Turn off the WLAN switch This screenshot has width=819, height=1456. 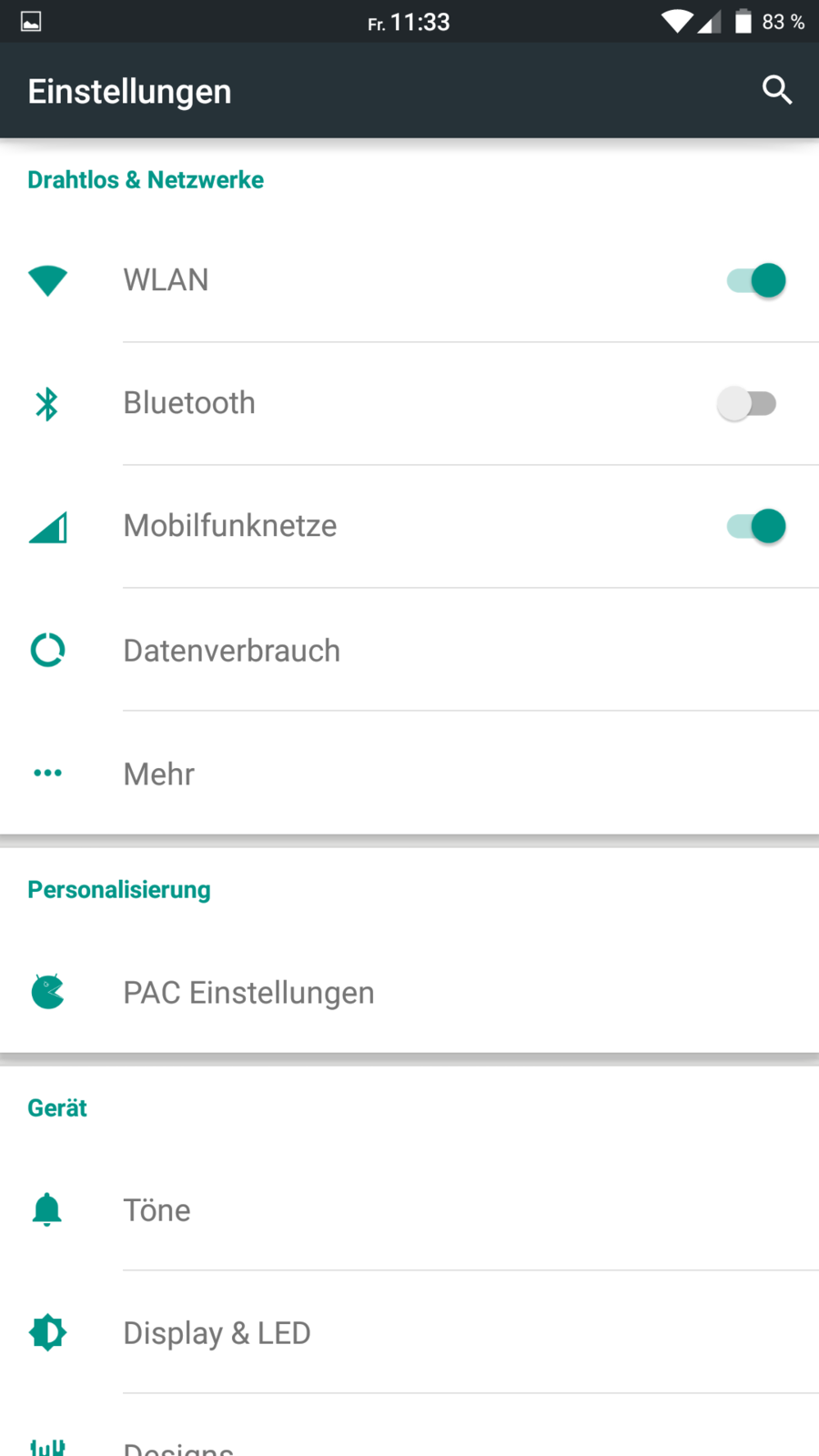[756, 280]
